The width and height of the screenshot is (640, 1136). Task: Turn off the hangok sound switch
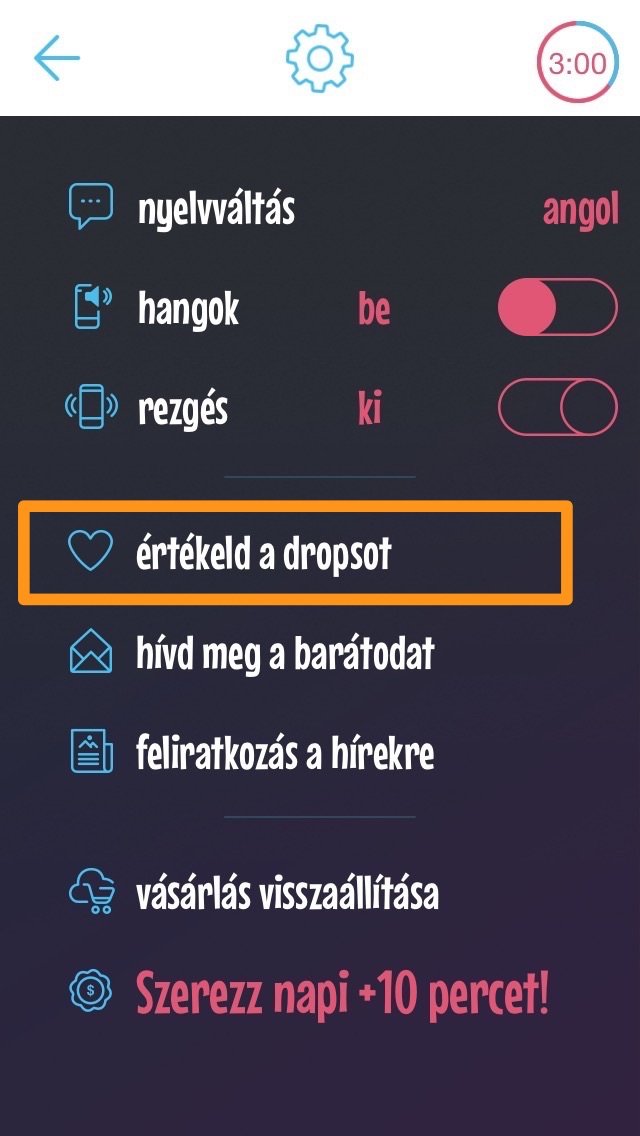coord(557,308)
